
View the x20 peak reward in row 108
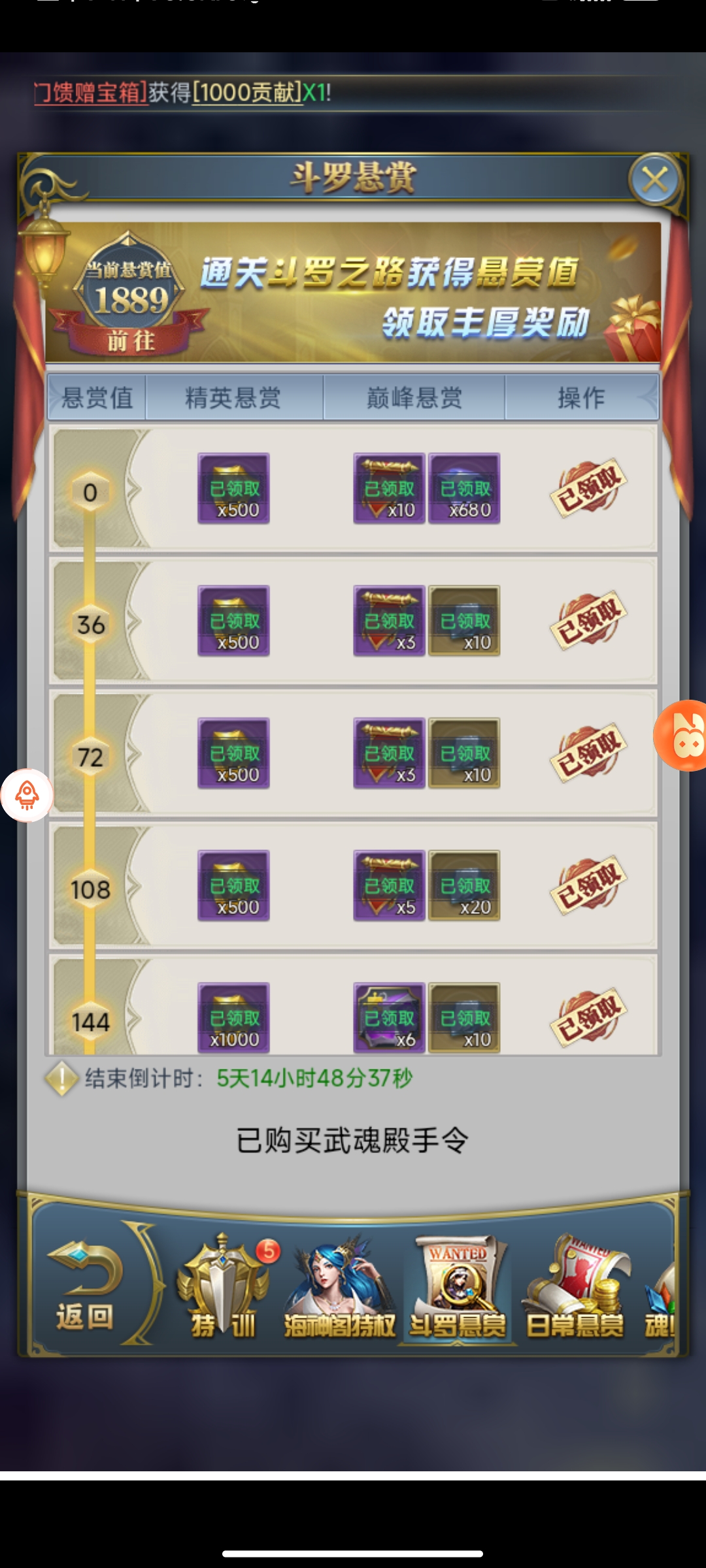[464, 885]
